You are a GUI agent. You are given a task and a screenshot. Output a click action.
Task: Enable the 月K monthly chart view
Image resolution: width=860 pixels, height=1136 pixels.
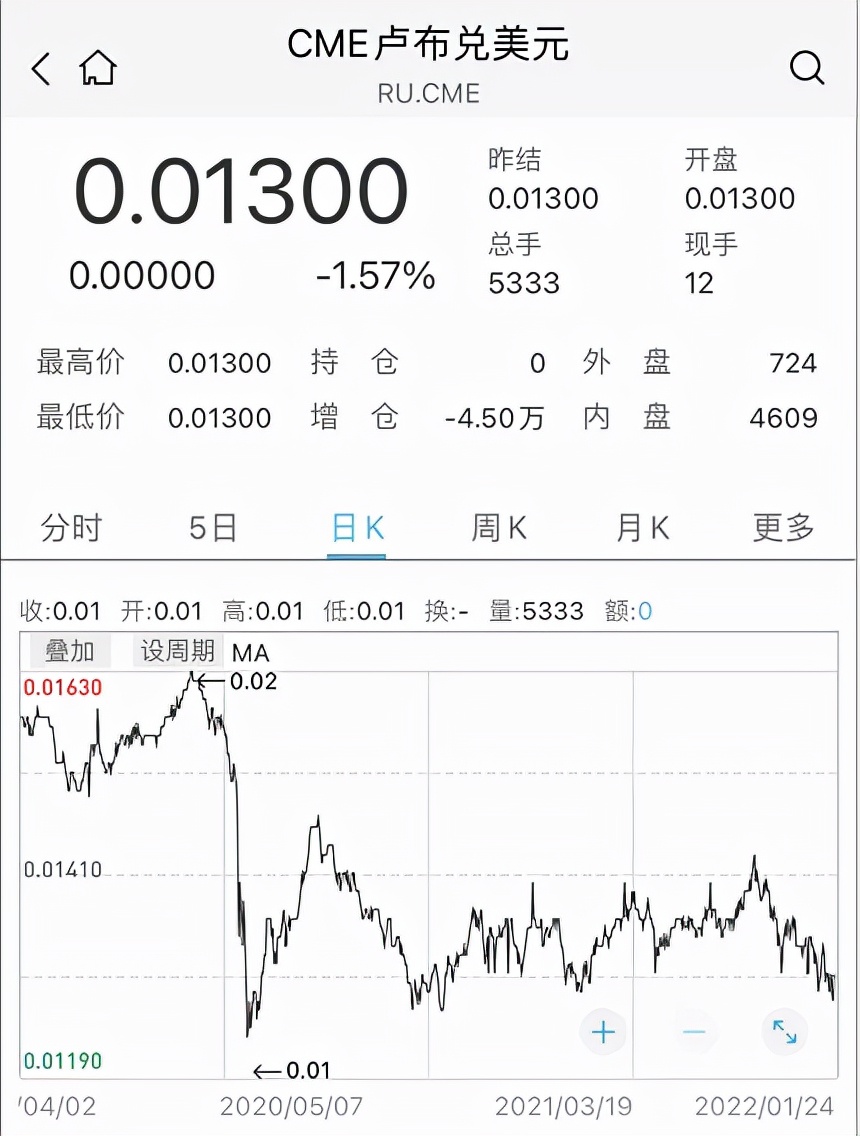tap(642, 528)
